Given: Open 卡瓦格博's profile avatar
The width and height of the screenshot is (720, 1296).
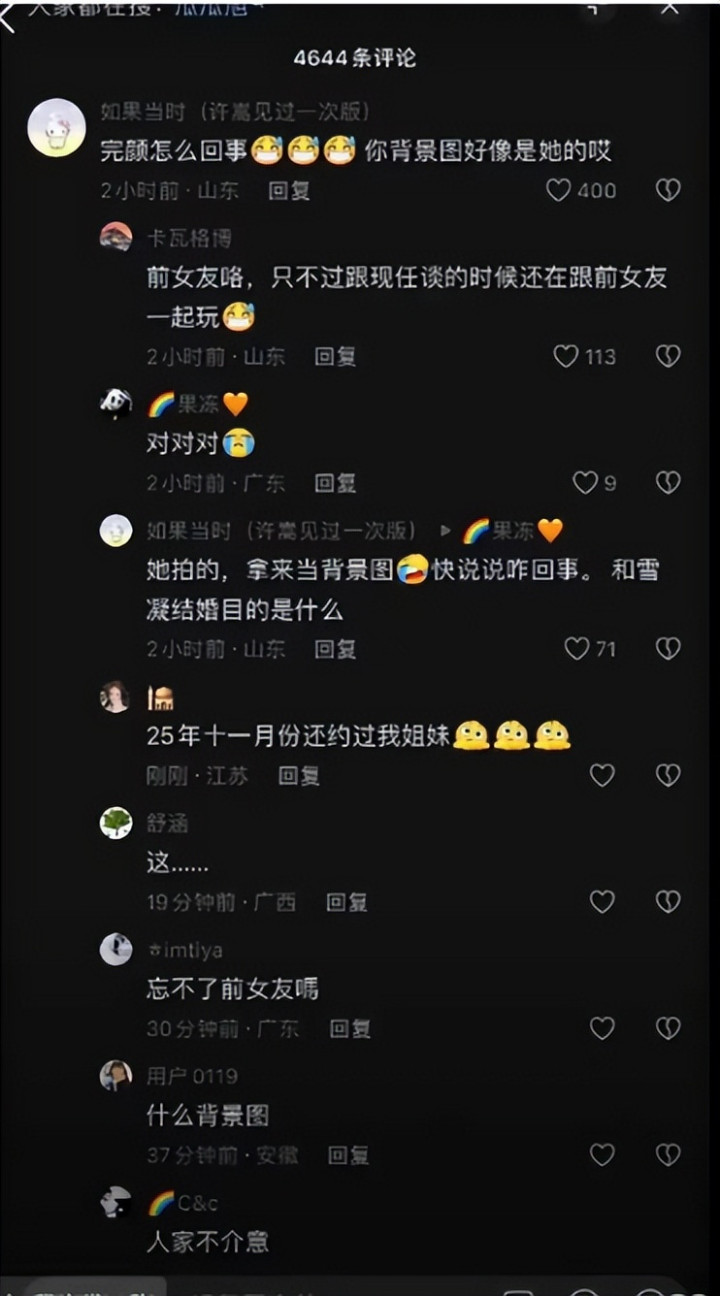Looking at the screenshot, I should (x=116, y=237).
